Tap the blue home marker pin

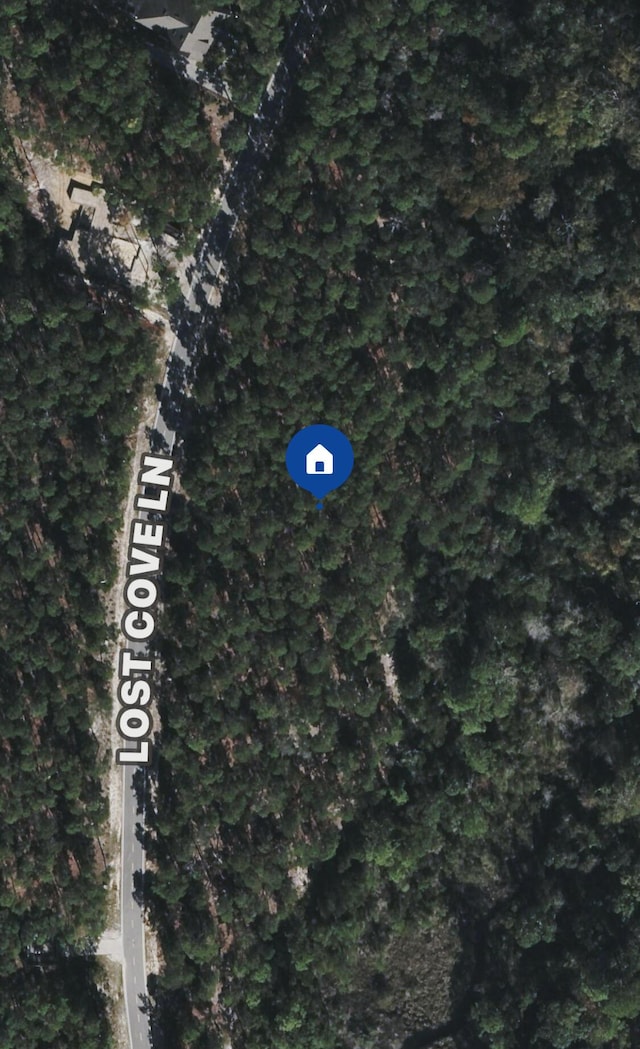coord(319,460)
